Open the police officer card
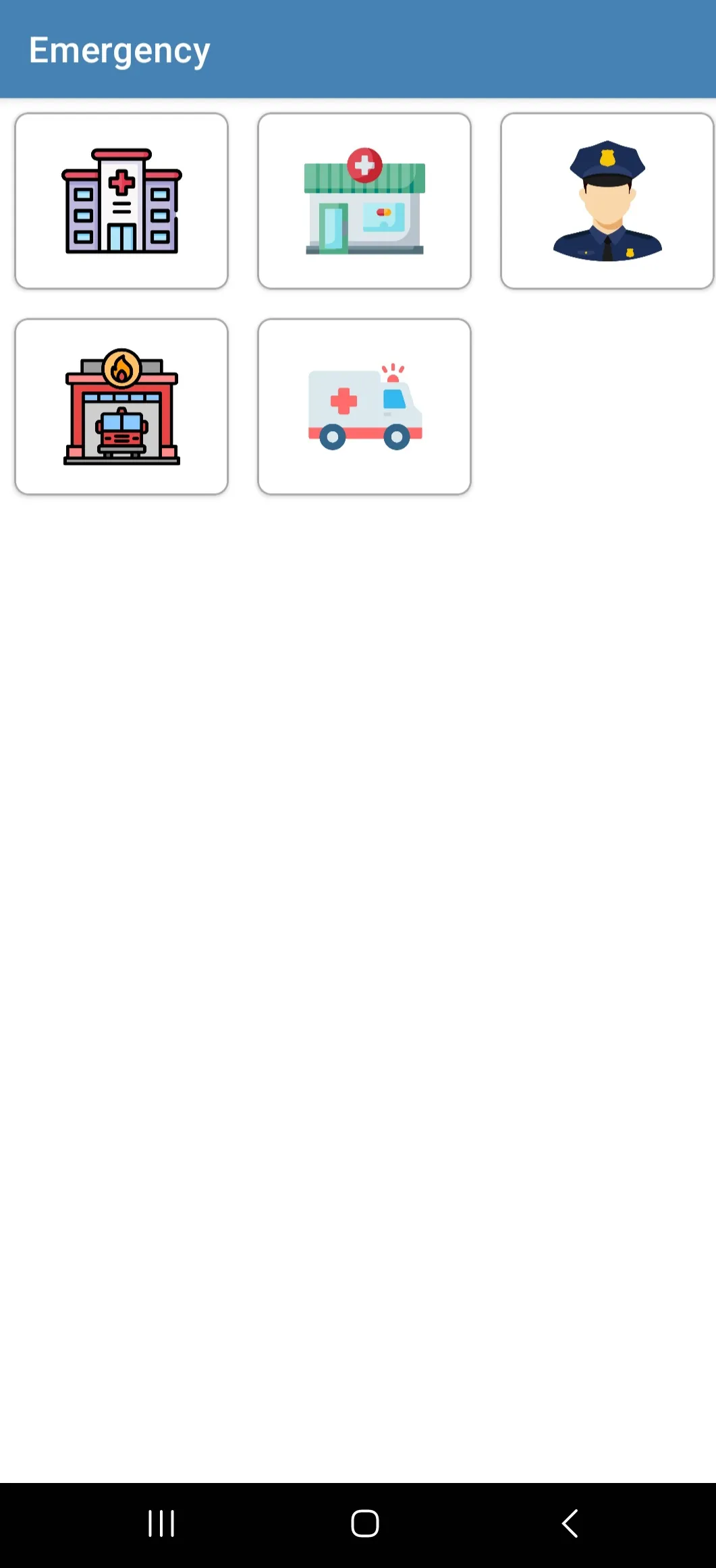 [x=607, y=201]
